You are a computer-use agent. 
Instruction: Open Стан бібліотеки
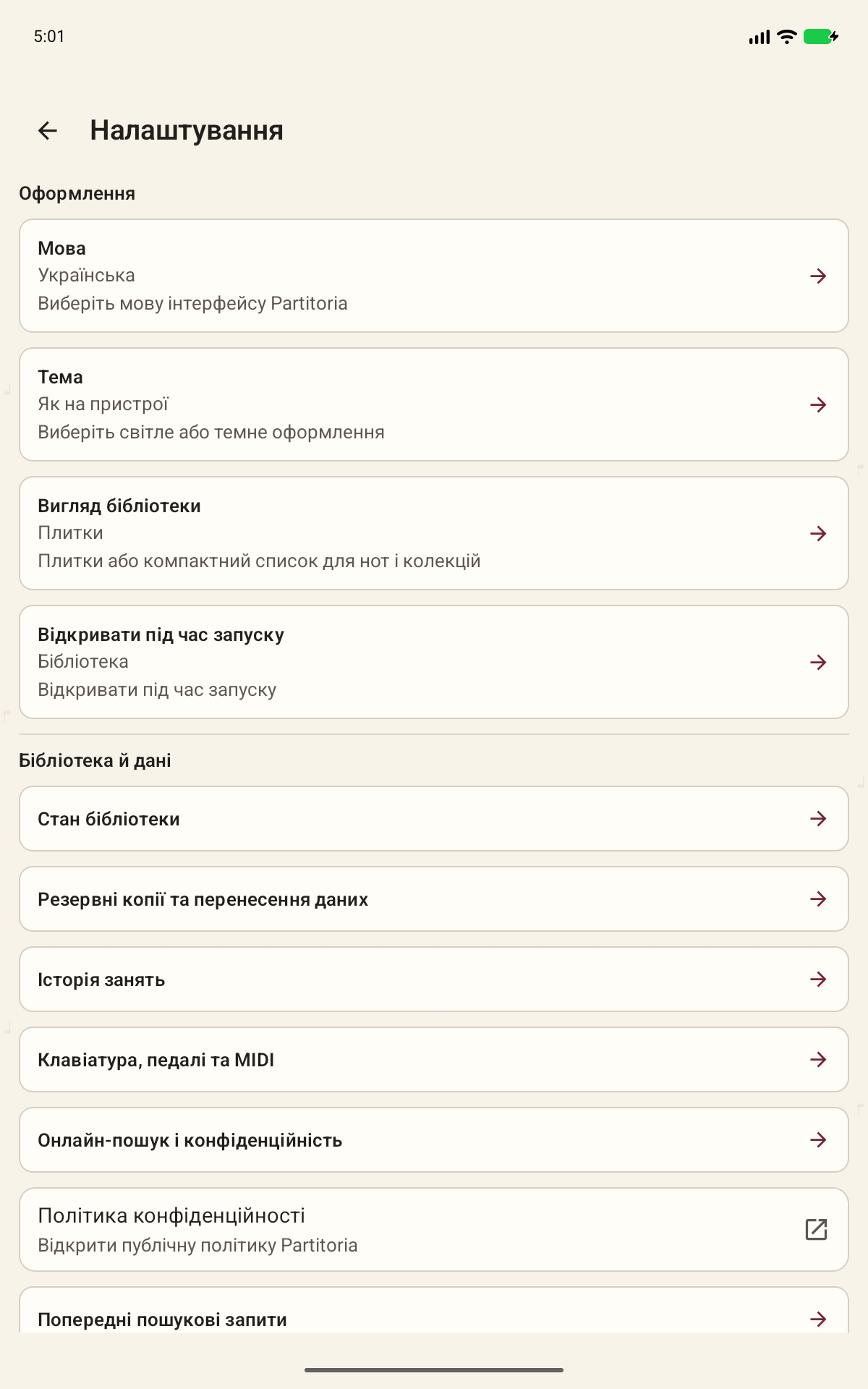[434, 819]
